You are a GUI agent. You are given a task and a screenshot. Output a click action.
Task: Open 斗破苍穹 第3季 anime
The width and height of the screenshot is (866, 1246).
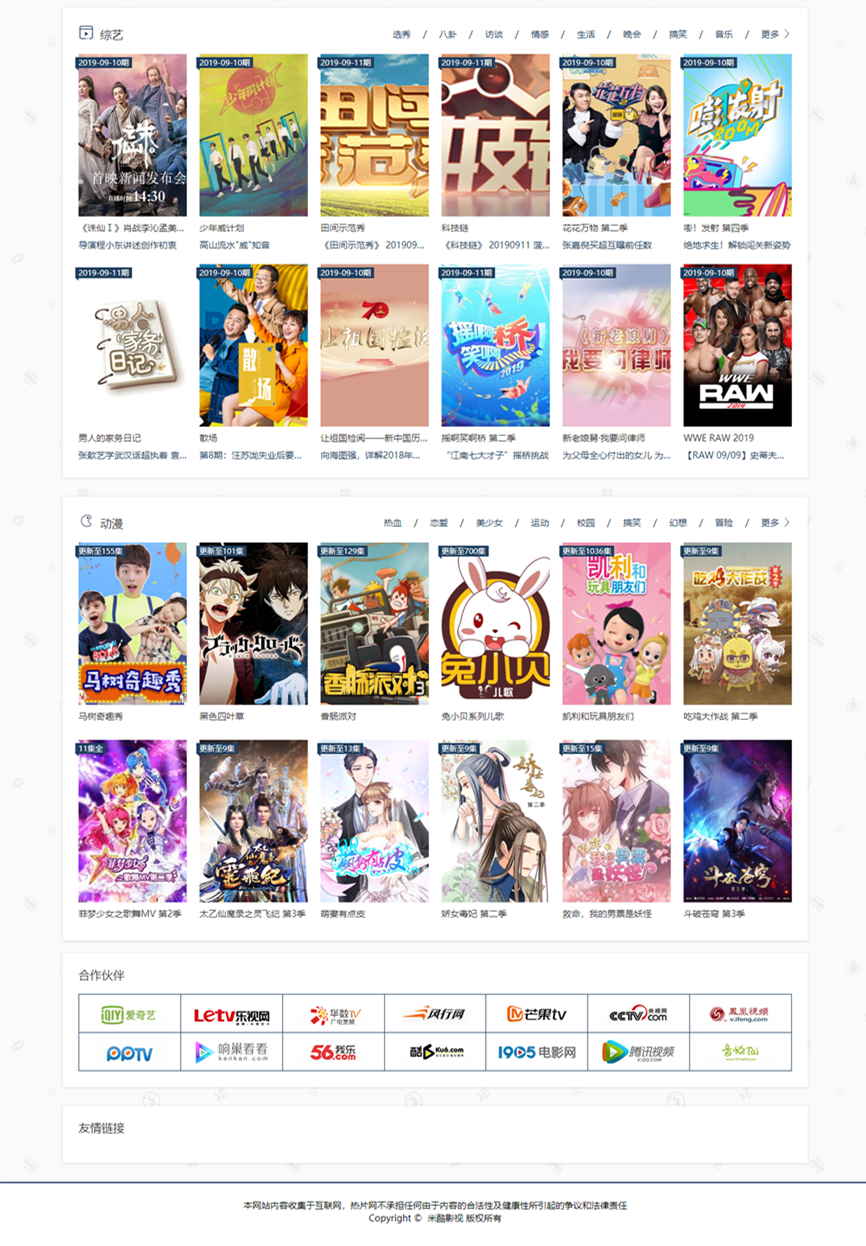pyautogui.click(x=737, y=820)
